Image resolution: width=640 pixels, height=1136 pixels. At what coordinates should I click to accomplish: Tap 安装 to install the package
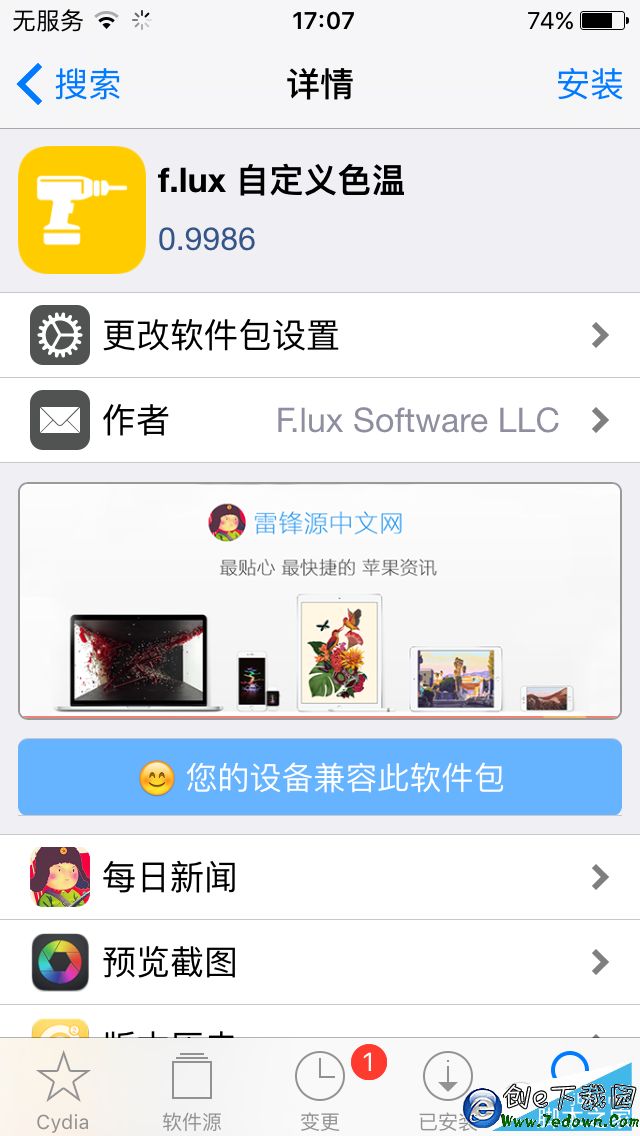click(x=589, y=85)
